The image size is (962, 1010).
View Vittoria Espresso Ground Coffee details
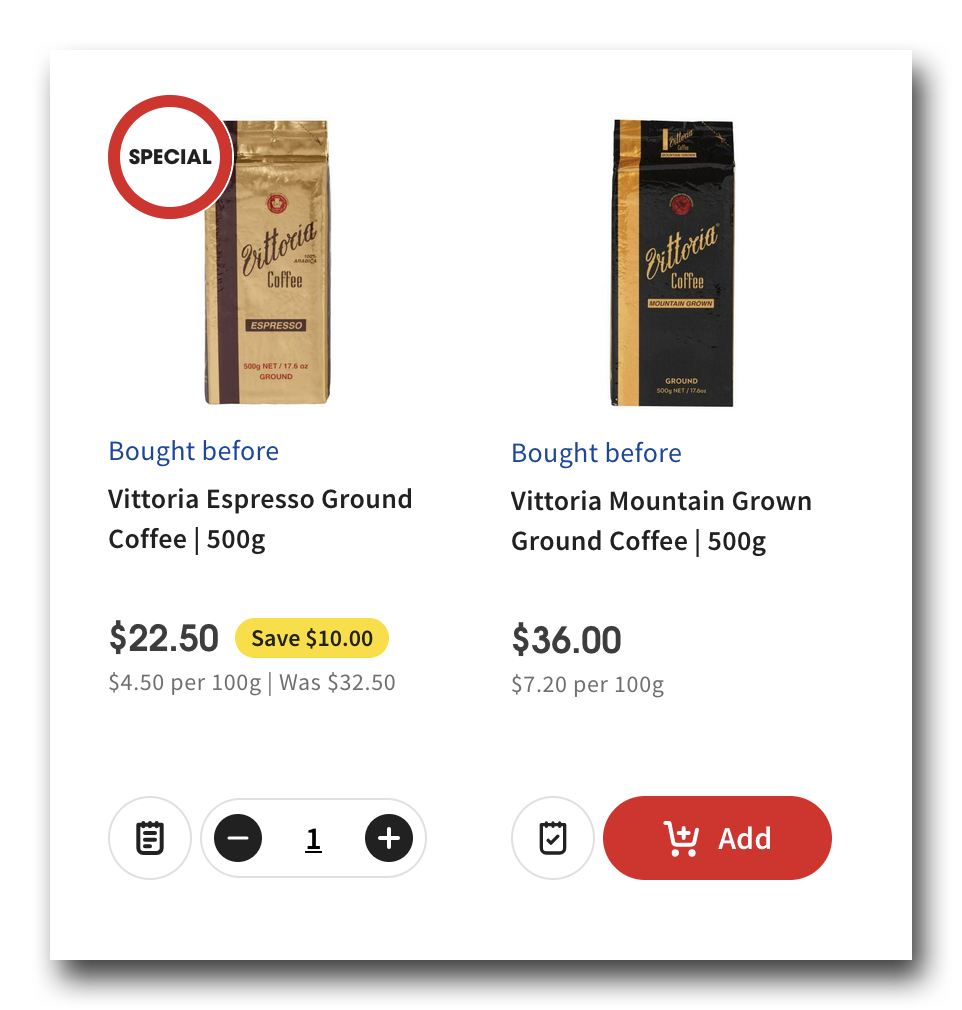(260, 518)
